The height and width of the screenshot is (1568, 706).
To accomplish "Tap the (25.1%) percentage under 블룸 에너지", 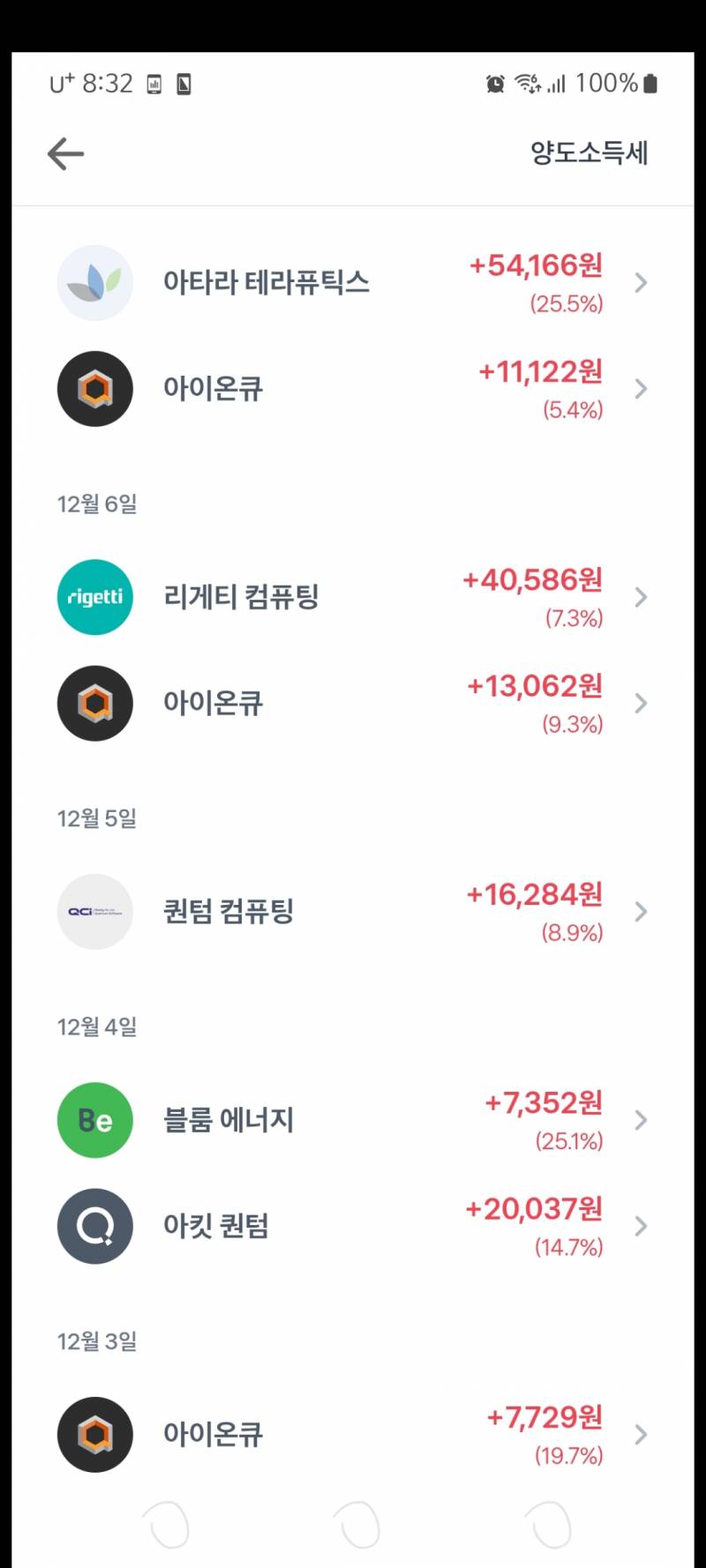I will 570,1140.
